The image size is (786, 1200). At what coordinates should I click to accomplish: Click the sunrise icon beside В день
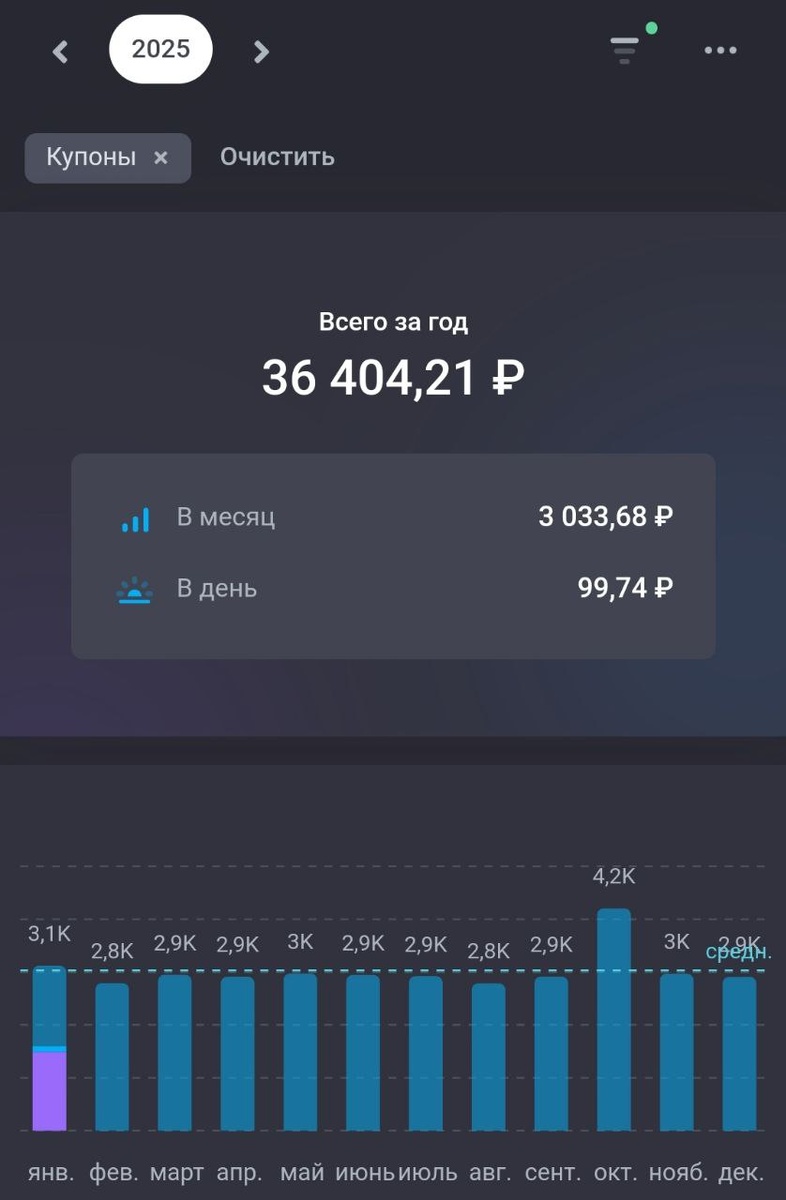(x=133, y=589)
